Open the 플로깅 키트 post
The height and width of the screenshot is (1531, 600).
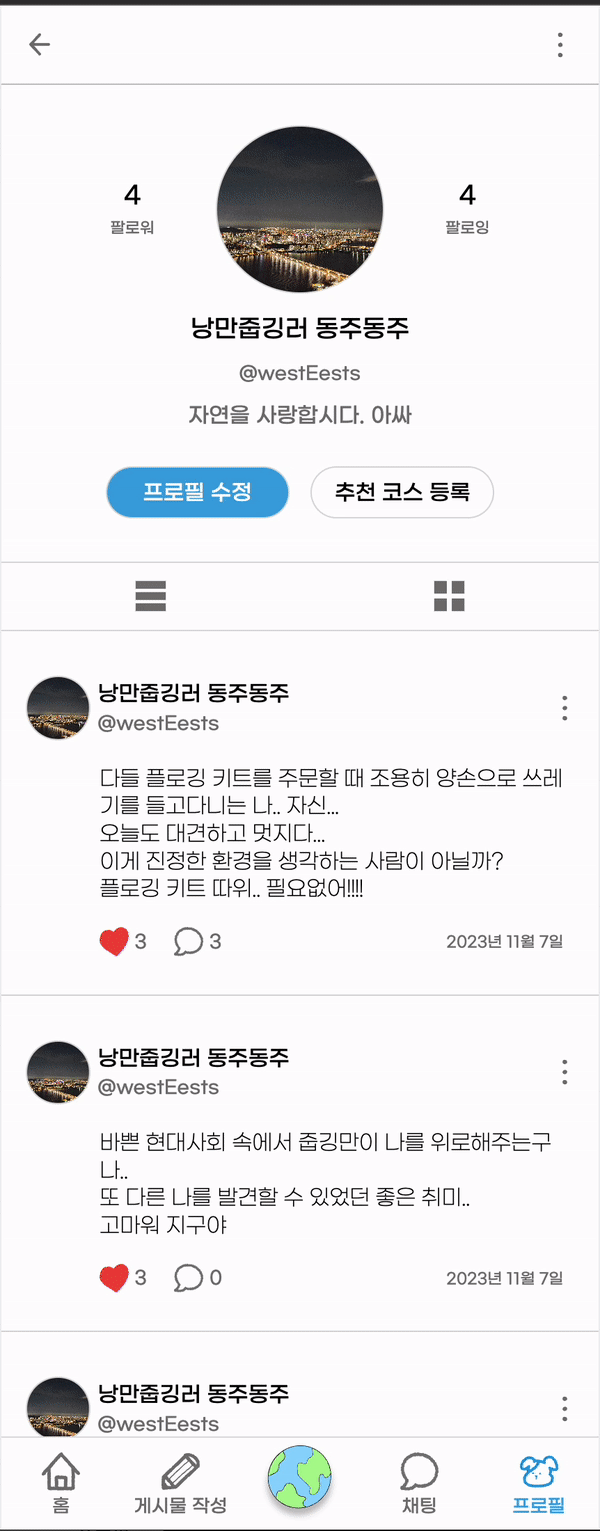[x=330, y=832]
